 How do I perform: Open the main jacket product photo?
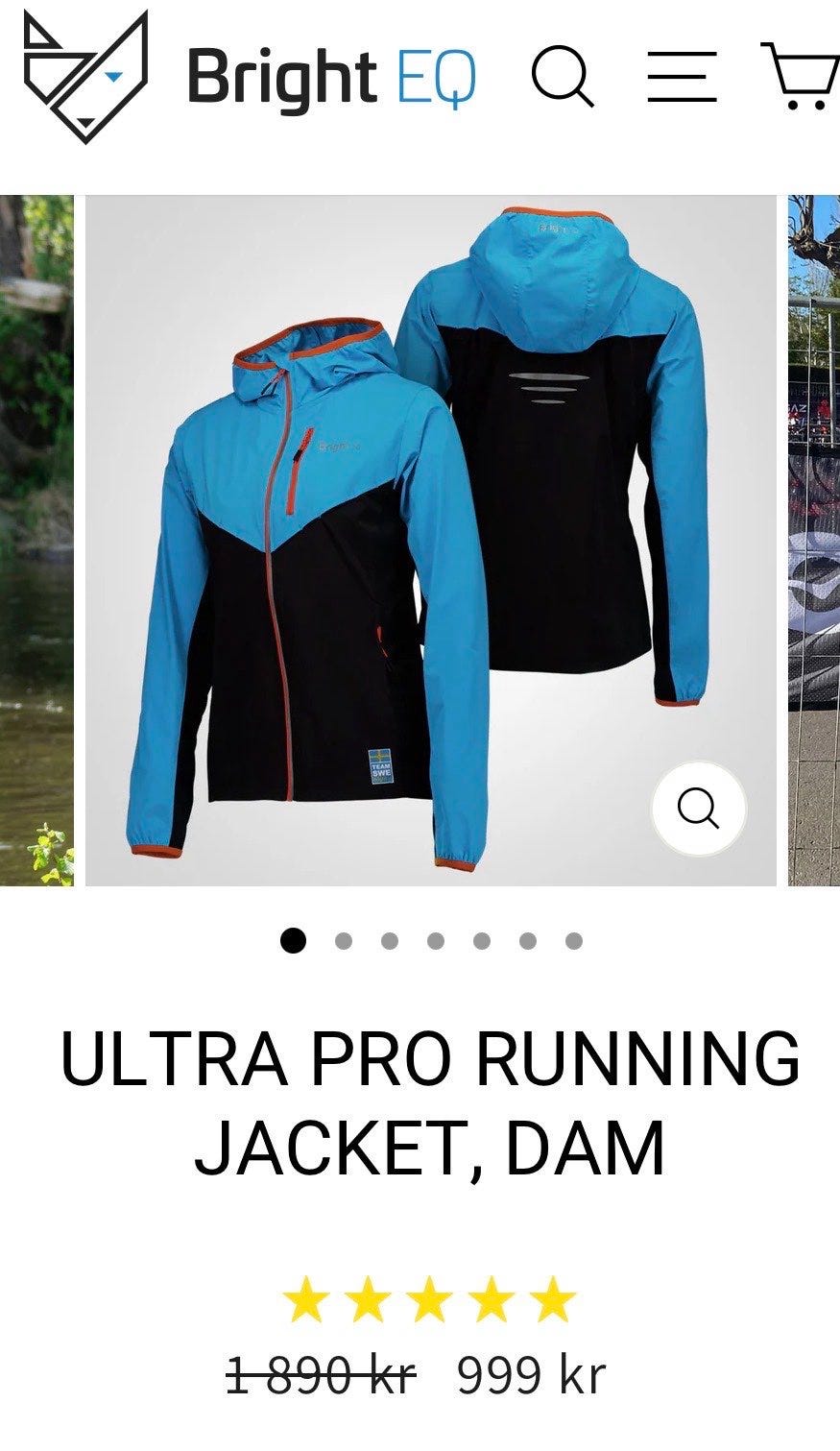[430, 541]
